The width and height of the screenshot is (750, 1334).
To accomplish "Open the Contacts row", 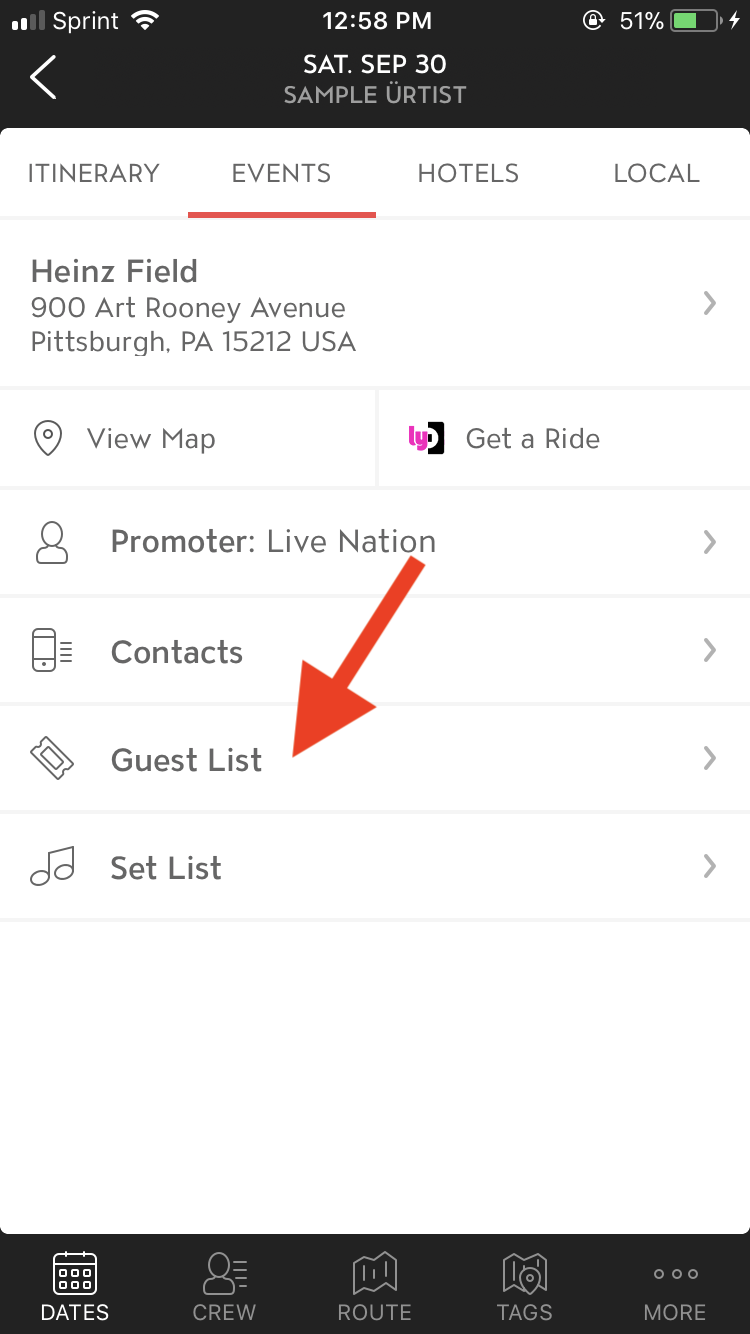I will (x=375, y=652).
